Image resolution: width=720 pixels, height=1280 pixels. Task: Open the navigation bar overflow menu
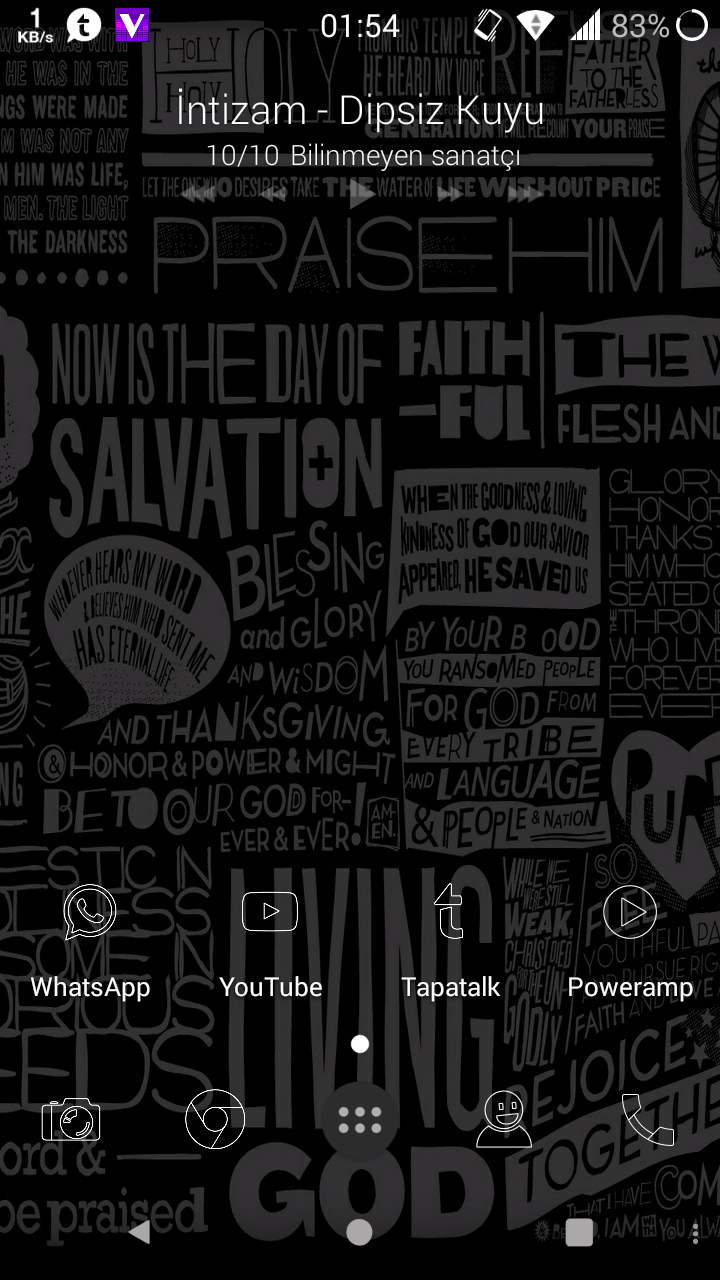tap(695, 1233)
